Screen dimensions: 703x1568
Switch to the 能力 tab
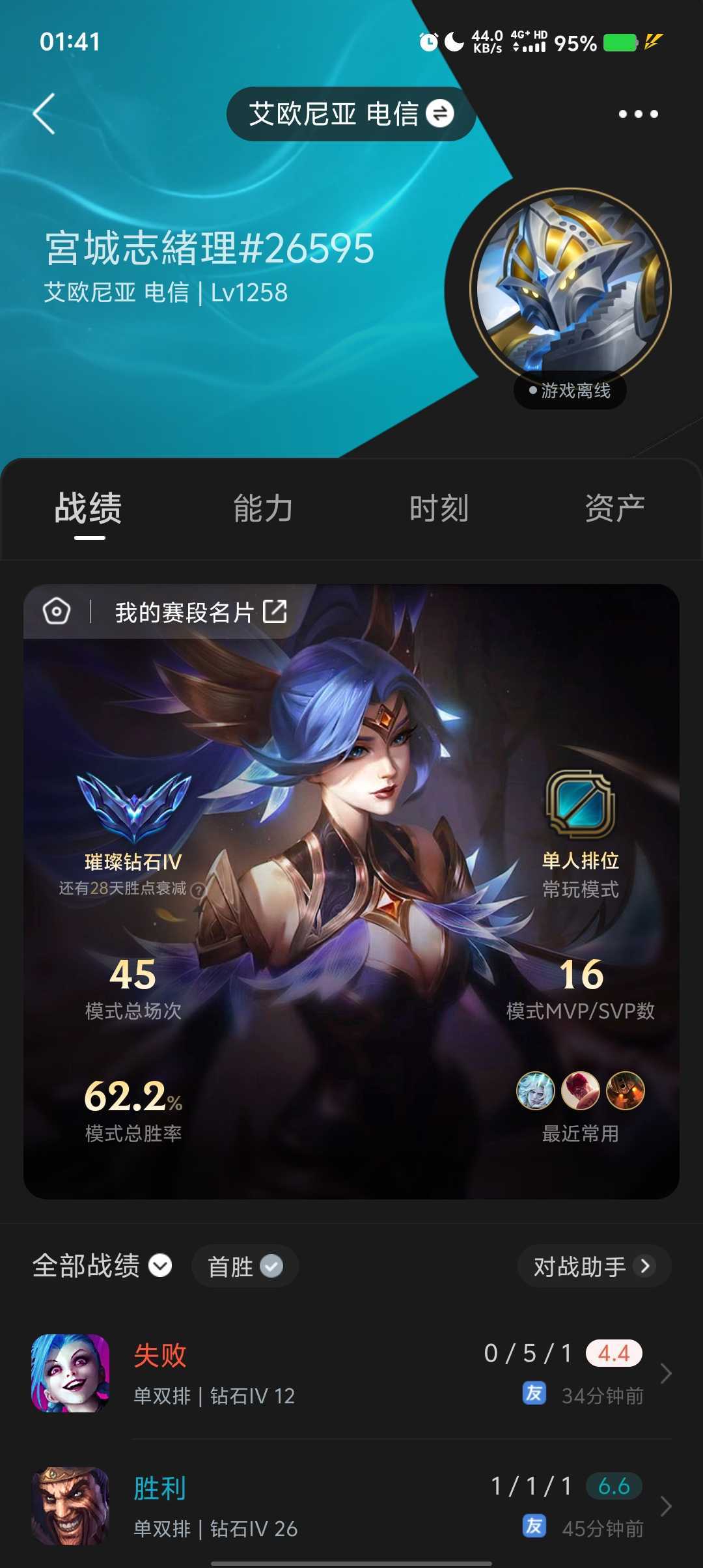264,509
